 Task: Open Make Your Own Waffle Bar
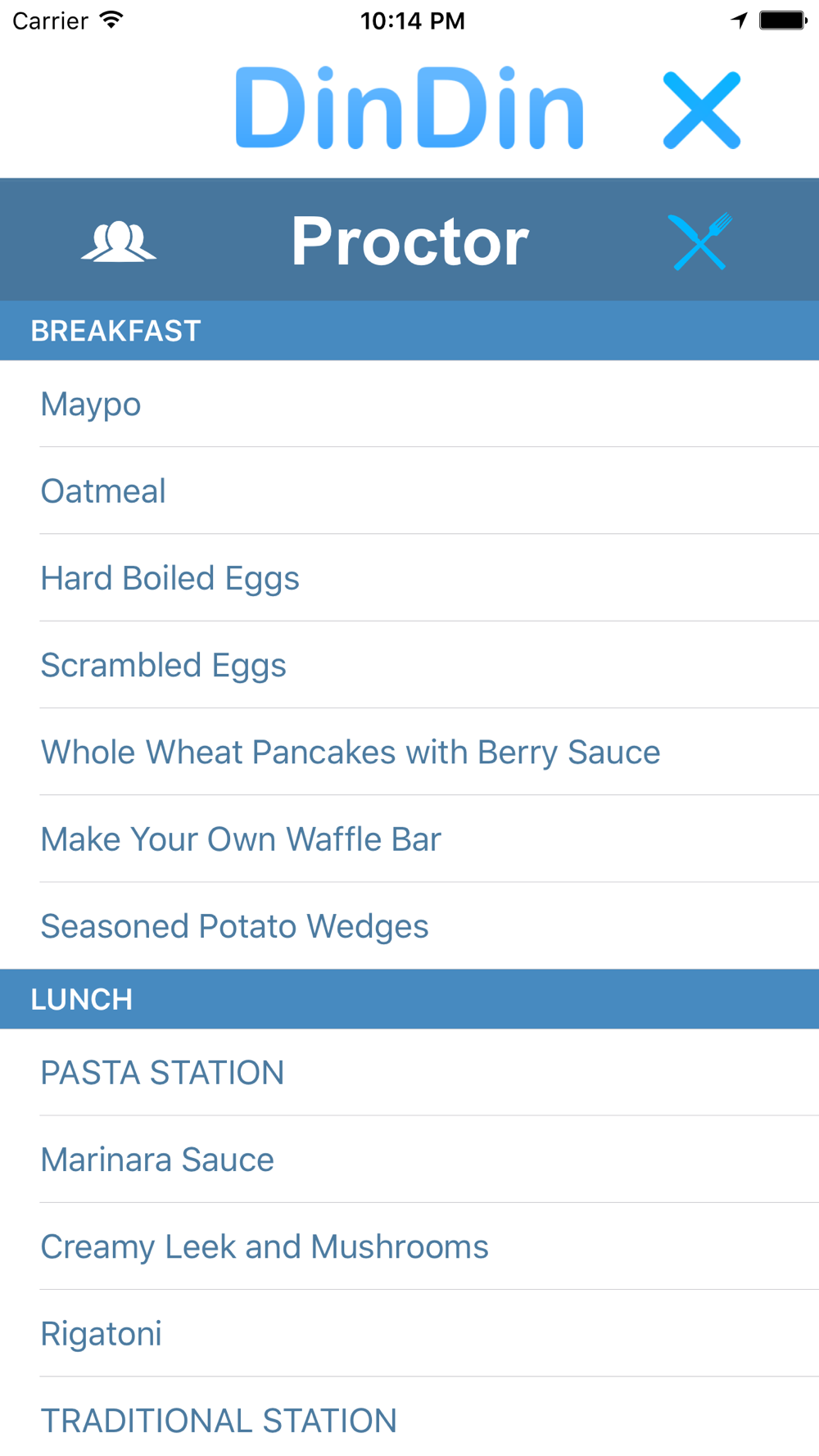pyautogui.click(x=409, y=839)
